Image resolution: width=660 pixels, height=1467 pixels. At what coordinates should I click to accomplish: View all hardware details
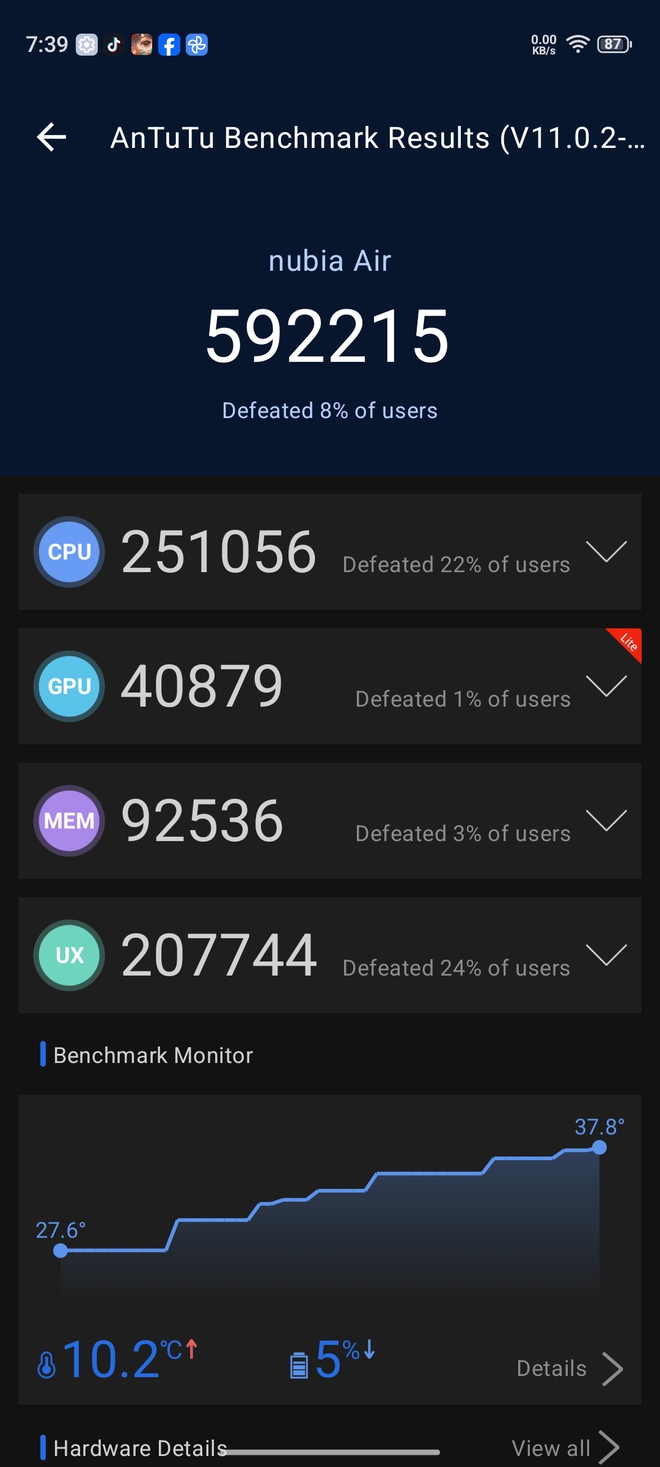pos(566,1447)
